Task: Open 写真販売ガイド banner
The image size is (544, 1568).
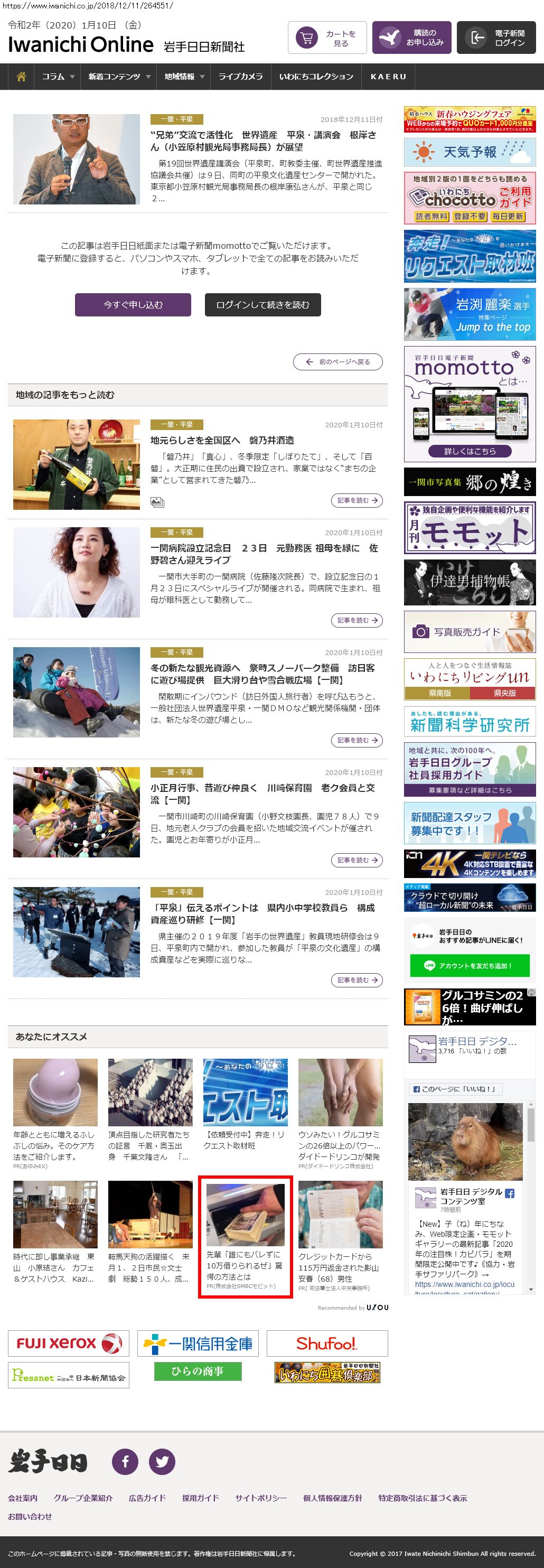Action: tap(469, 632)
